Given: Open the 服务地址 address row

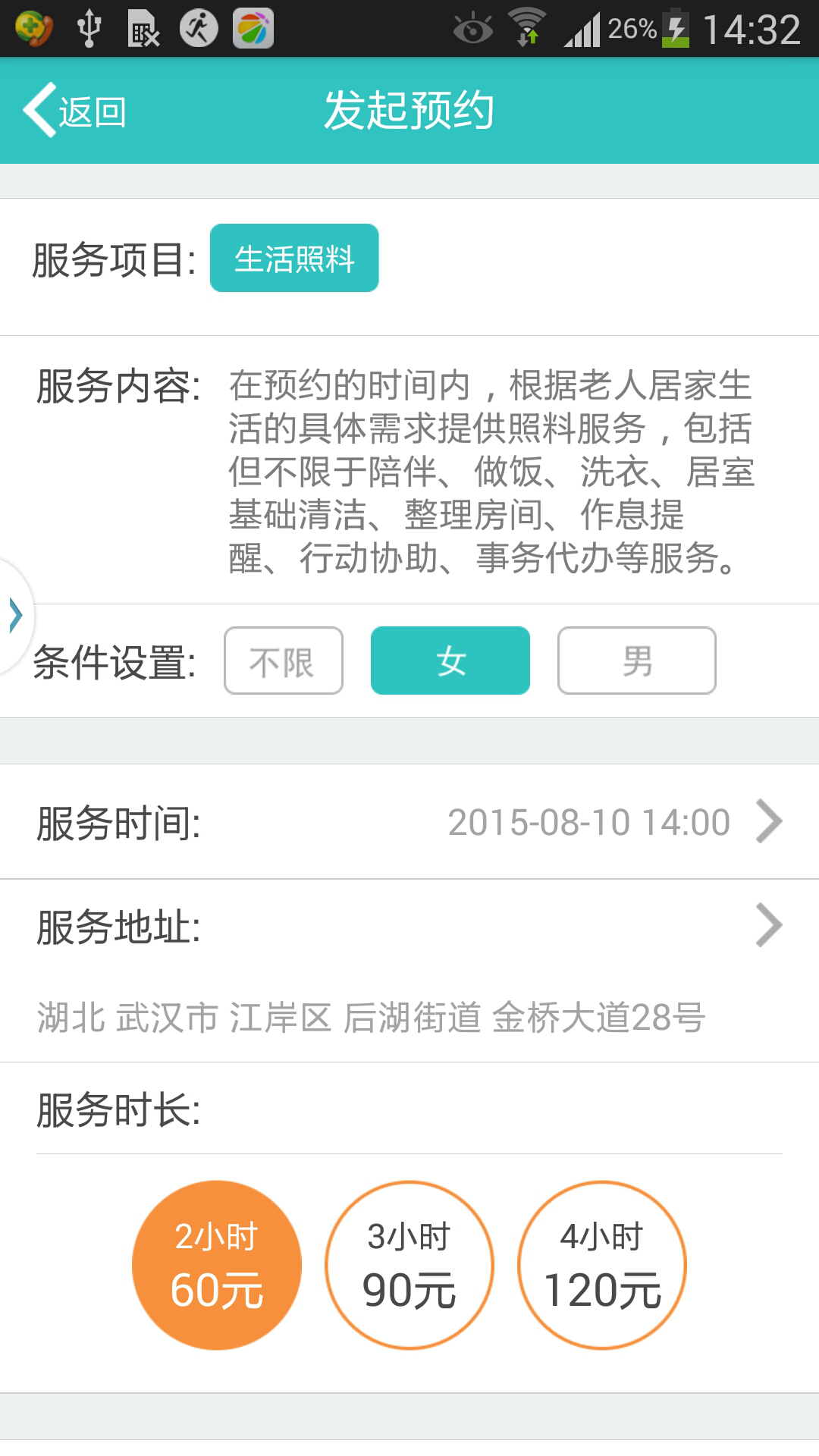Looking at the screenshot, I should coord(409,927).
